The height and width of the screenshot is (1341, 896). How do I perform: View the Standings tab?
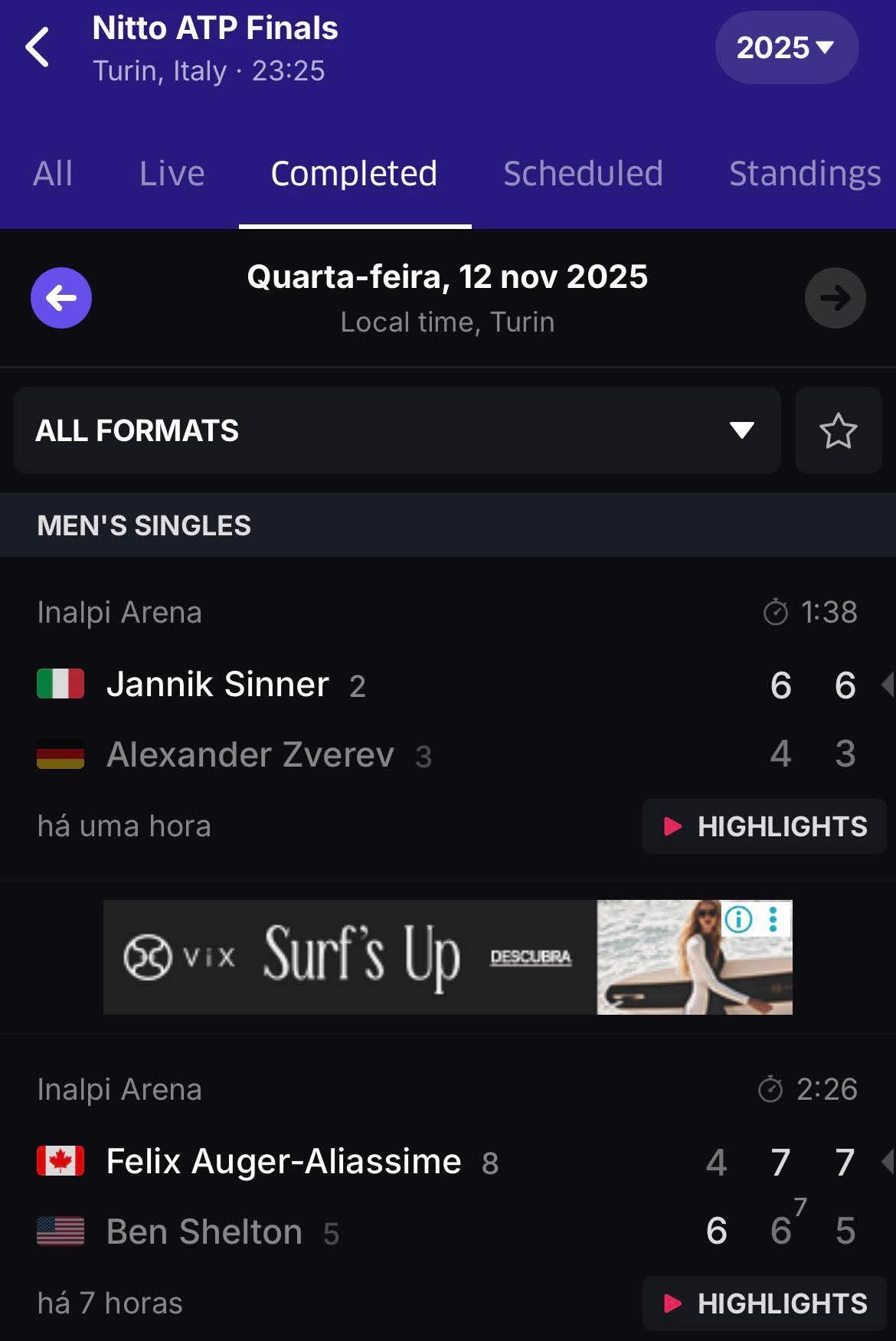point(804,174)
